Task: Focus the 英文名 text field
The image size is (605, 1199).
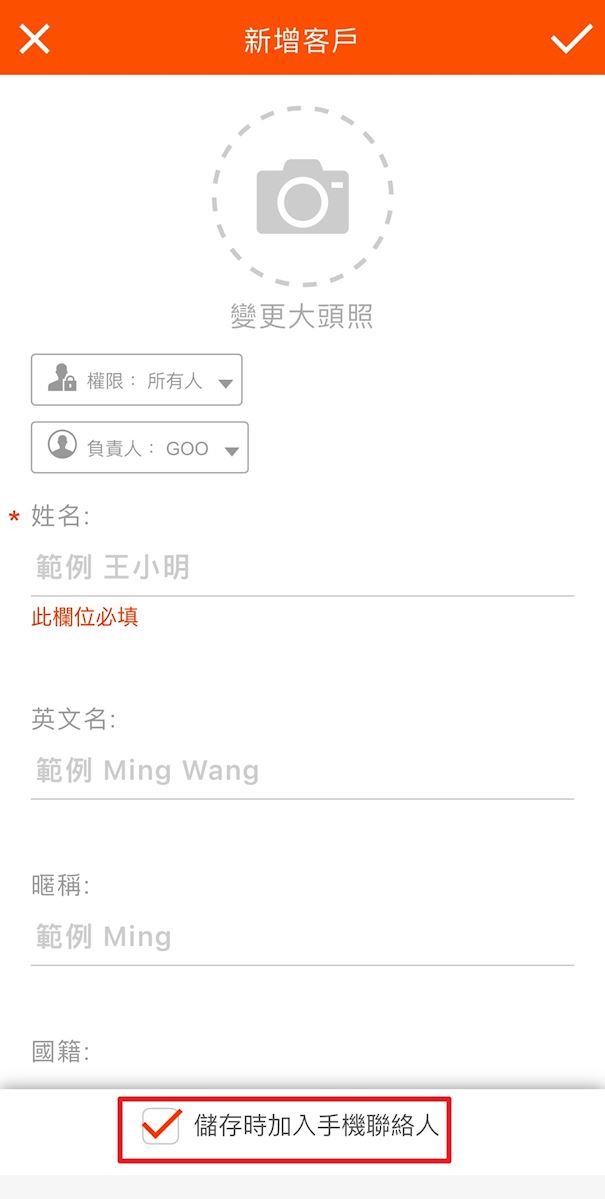Action: coord(300,771)
